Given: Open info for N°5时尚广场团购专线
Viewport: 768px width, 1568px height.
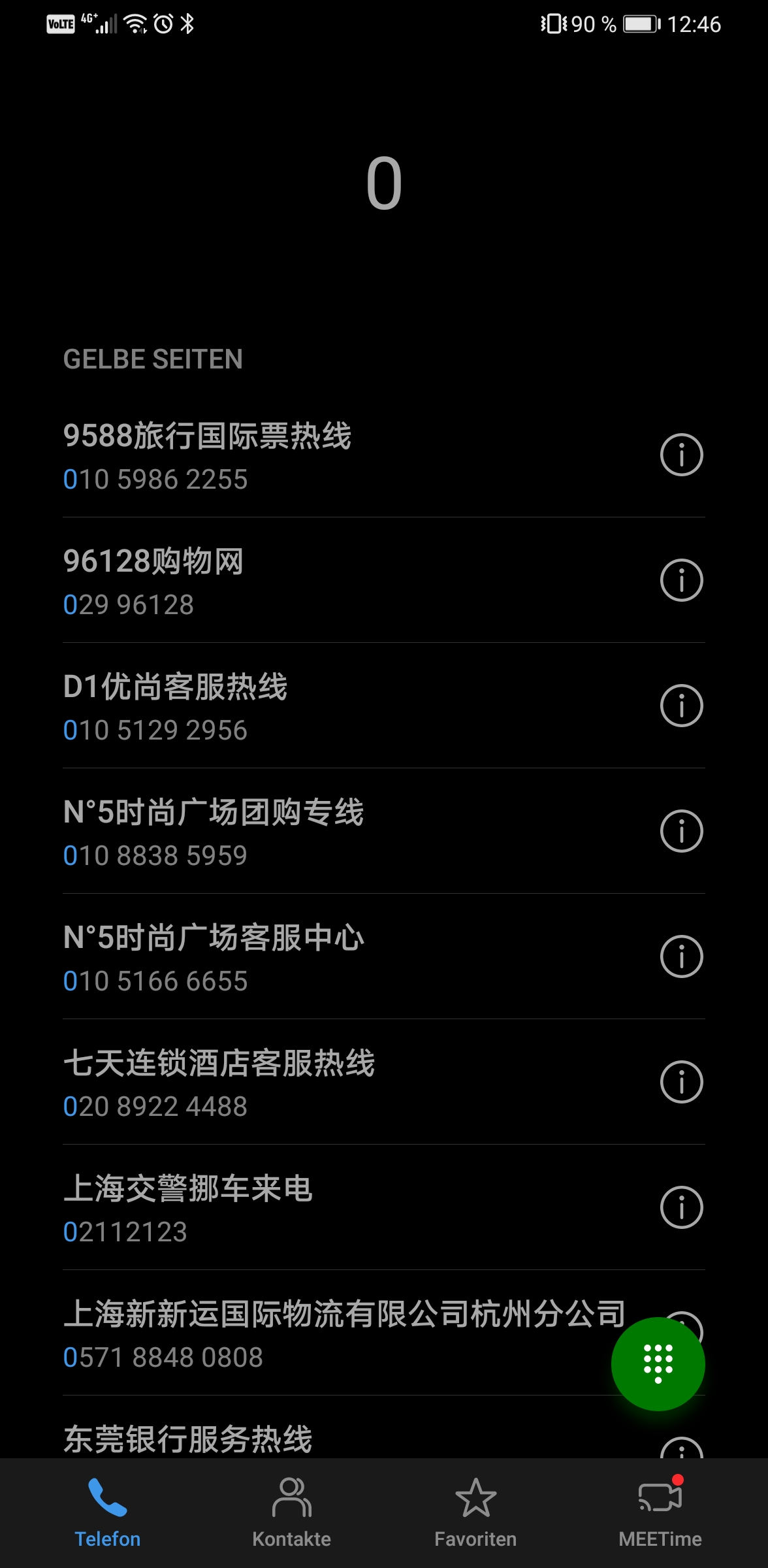Looking at the screenshot, I should coord(681,831).
